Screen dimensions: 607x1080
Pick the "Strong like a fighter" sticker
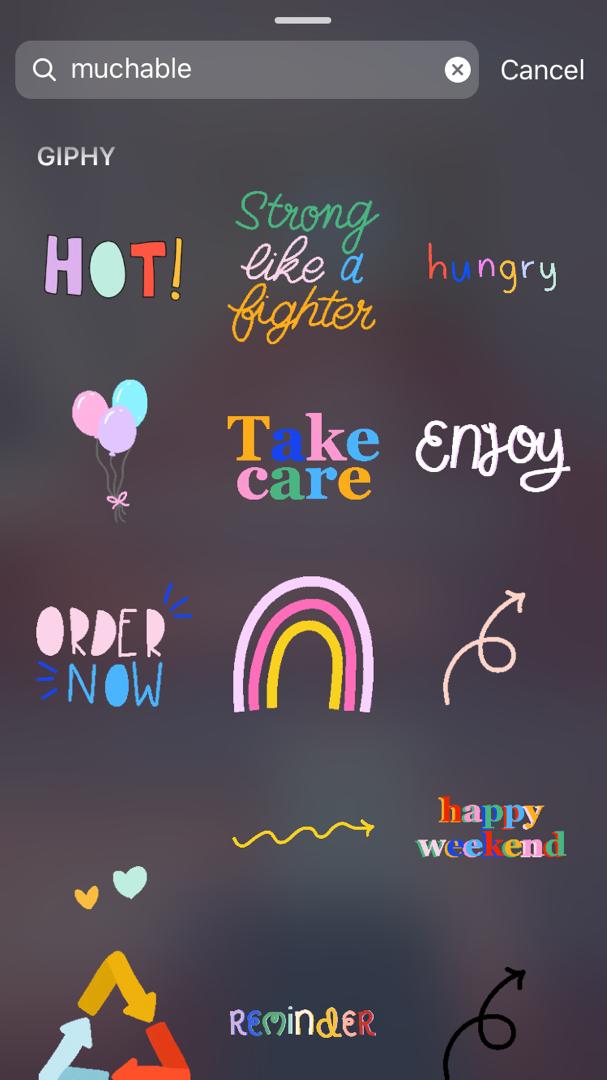click(x=304, y=266)
